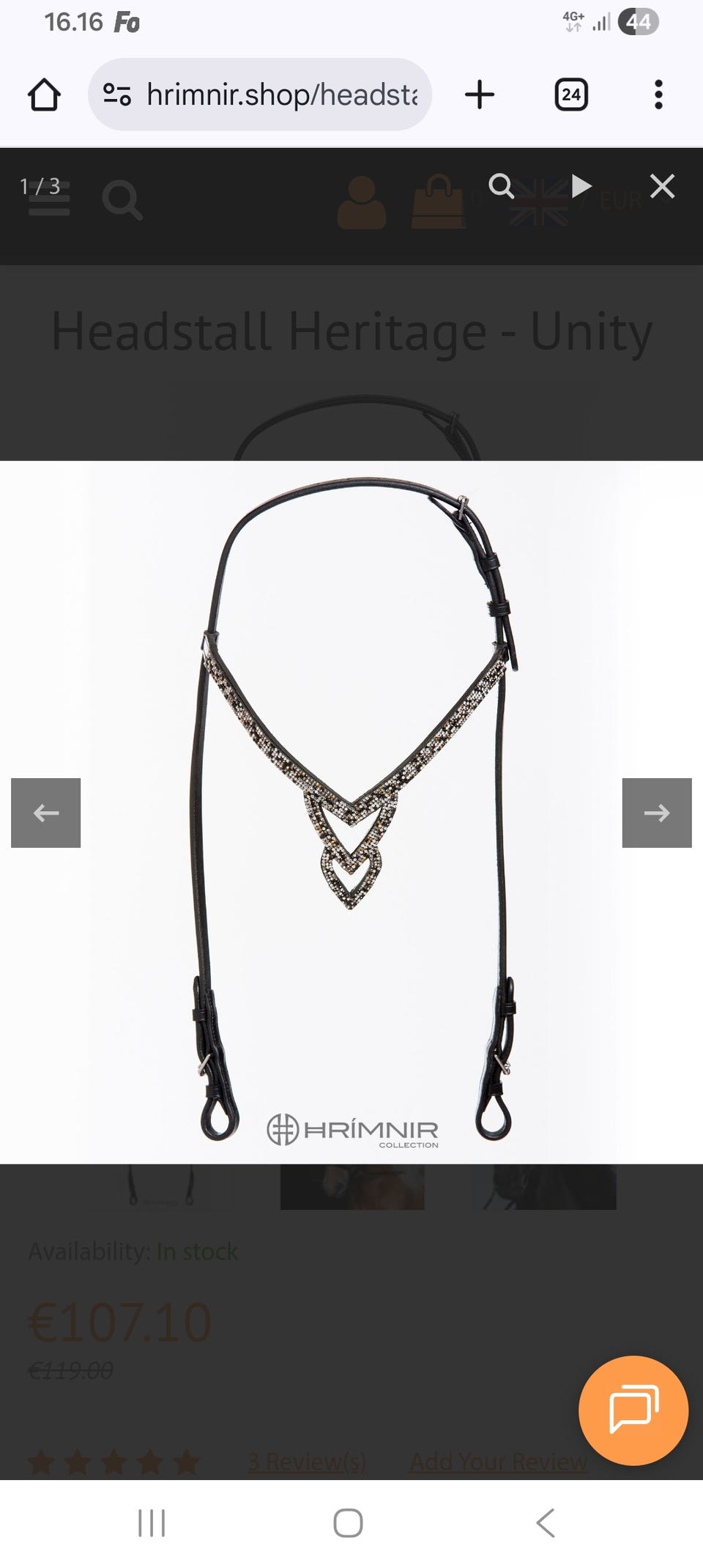View the 24 open tabs
This screenshot has height=1568, width=703.
click(571, 95)
